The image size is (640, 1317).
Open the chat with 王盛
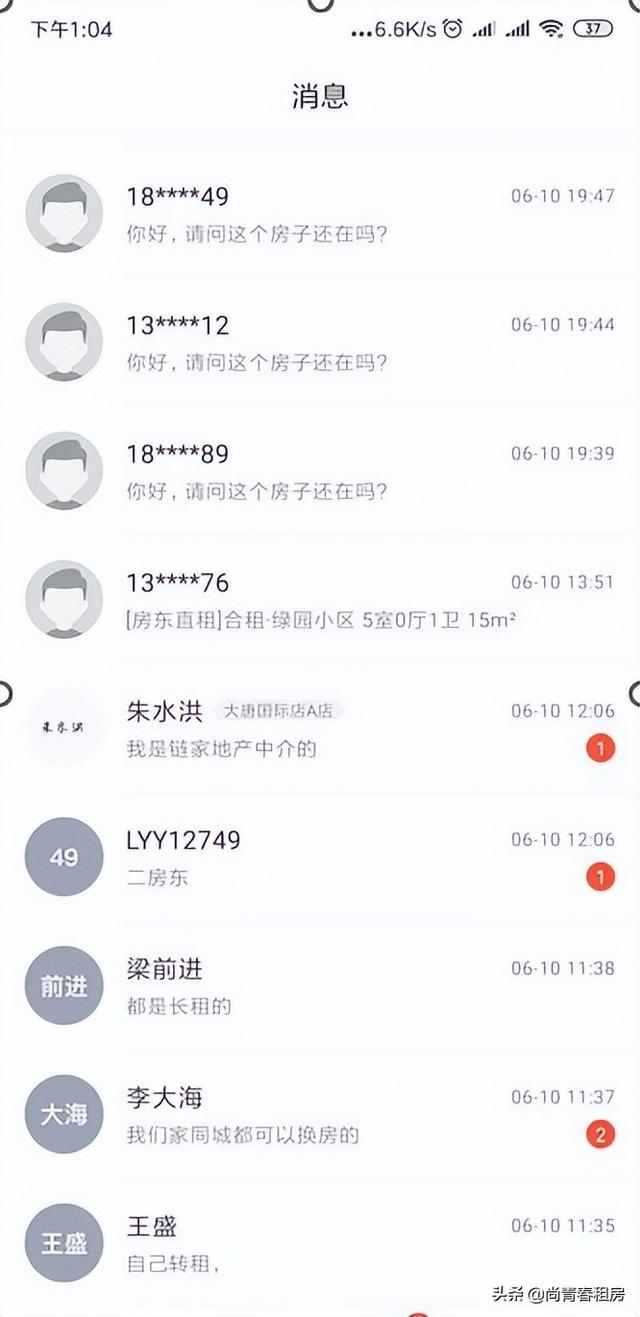(320, 1243)
